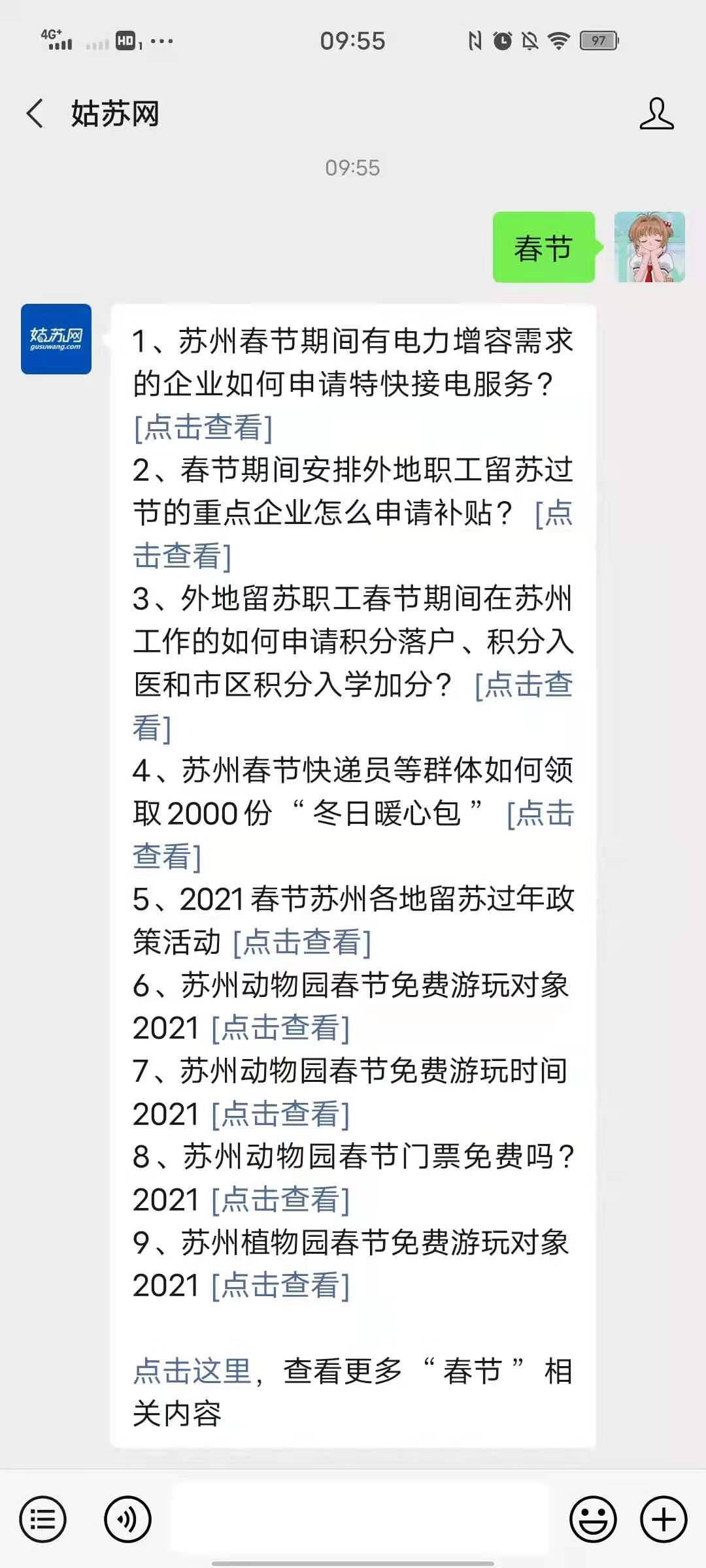Open 点击查看 for 动物园免费游玩时间 2021
This screenshot has width=706, height=1568.
pyautogui.click(x=280, y=1114)
